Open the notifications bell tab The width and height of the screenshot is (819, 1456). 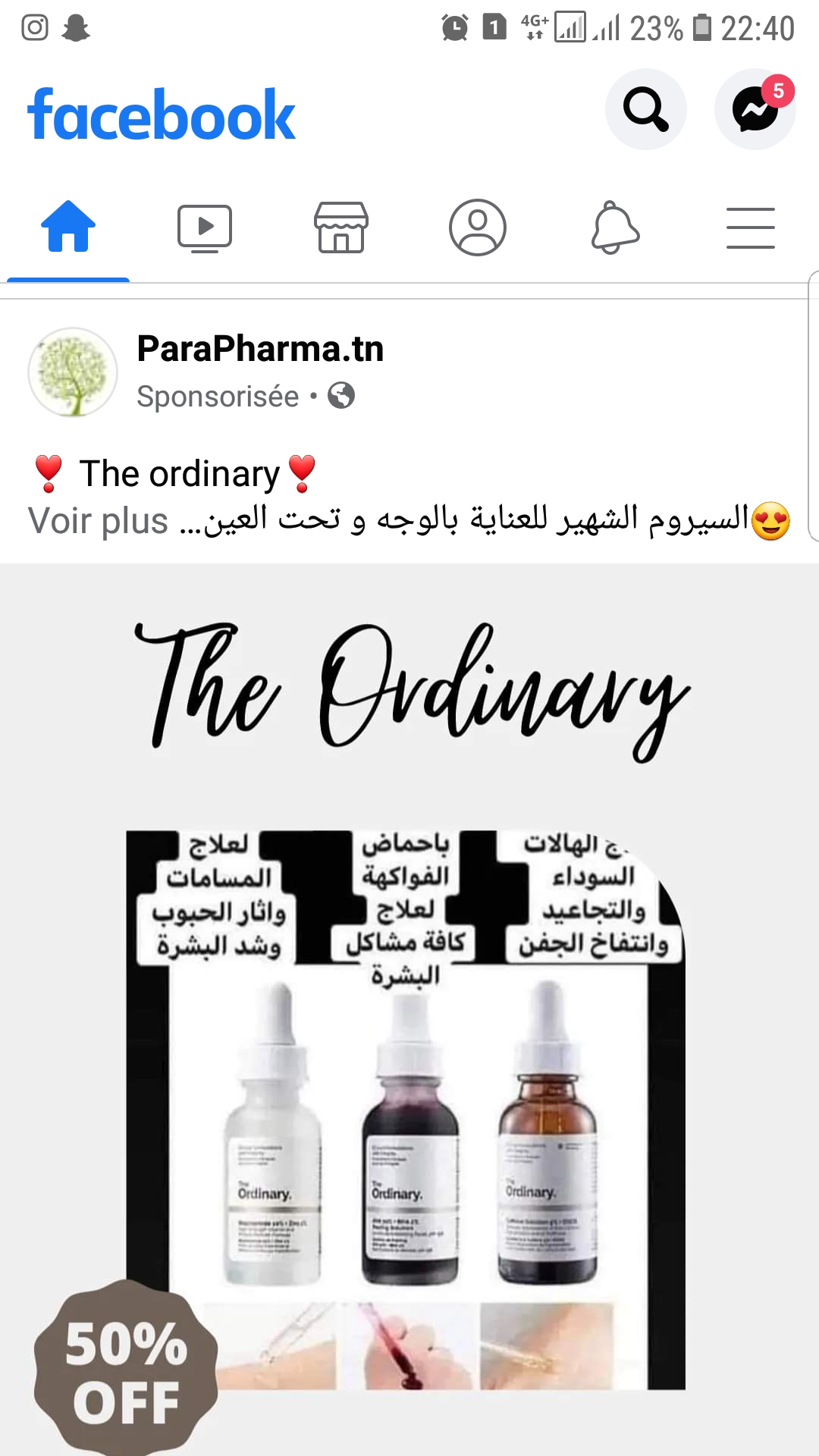(x=614, y=227)
